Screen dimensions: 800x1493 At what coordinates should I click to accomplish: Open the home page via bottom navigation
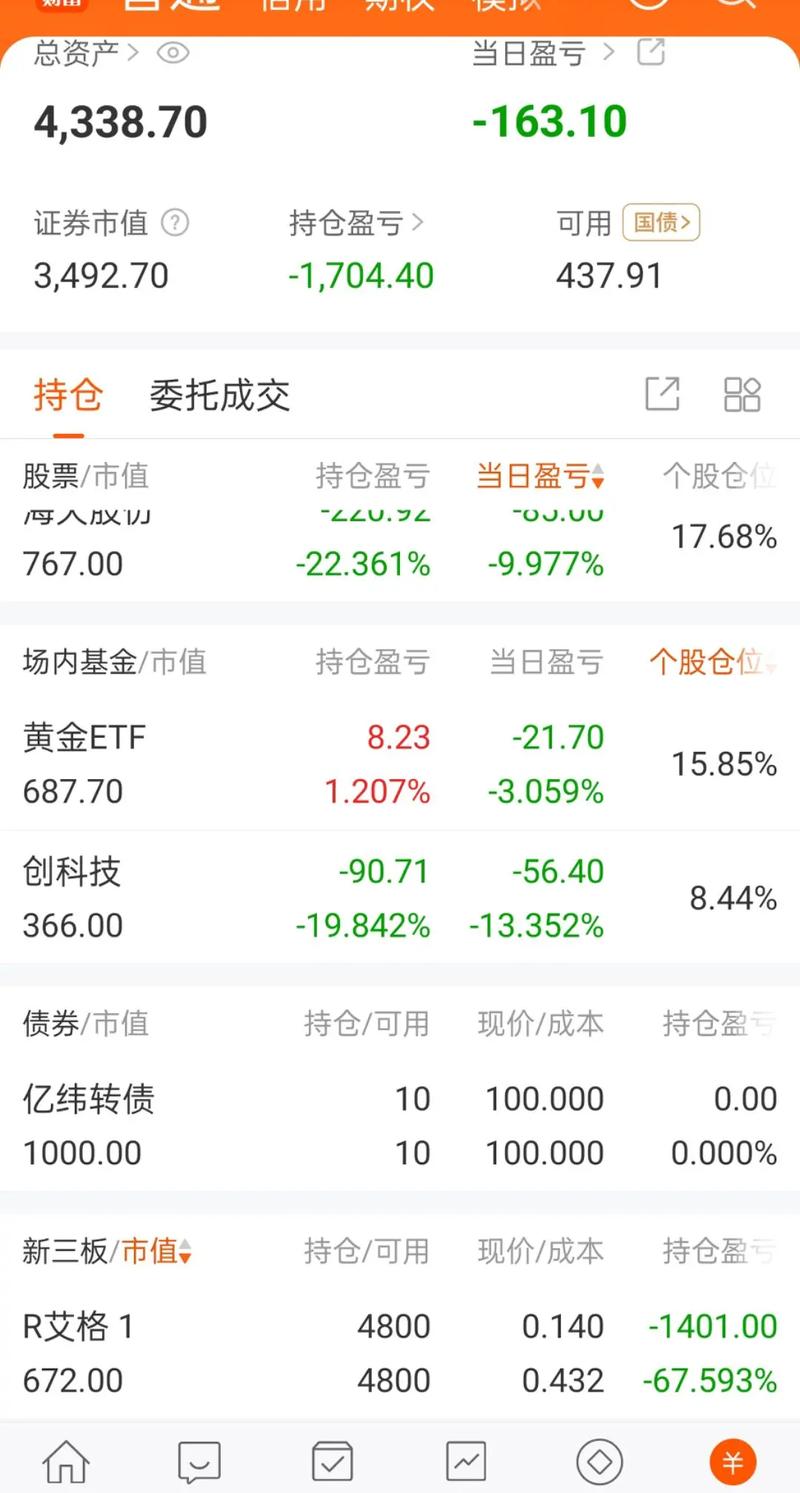(x=66, y=1461)
